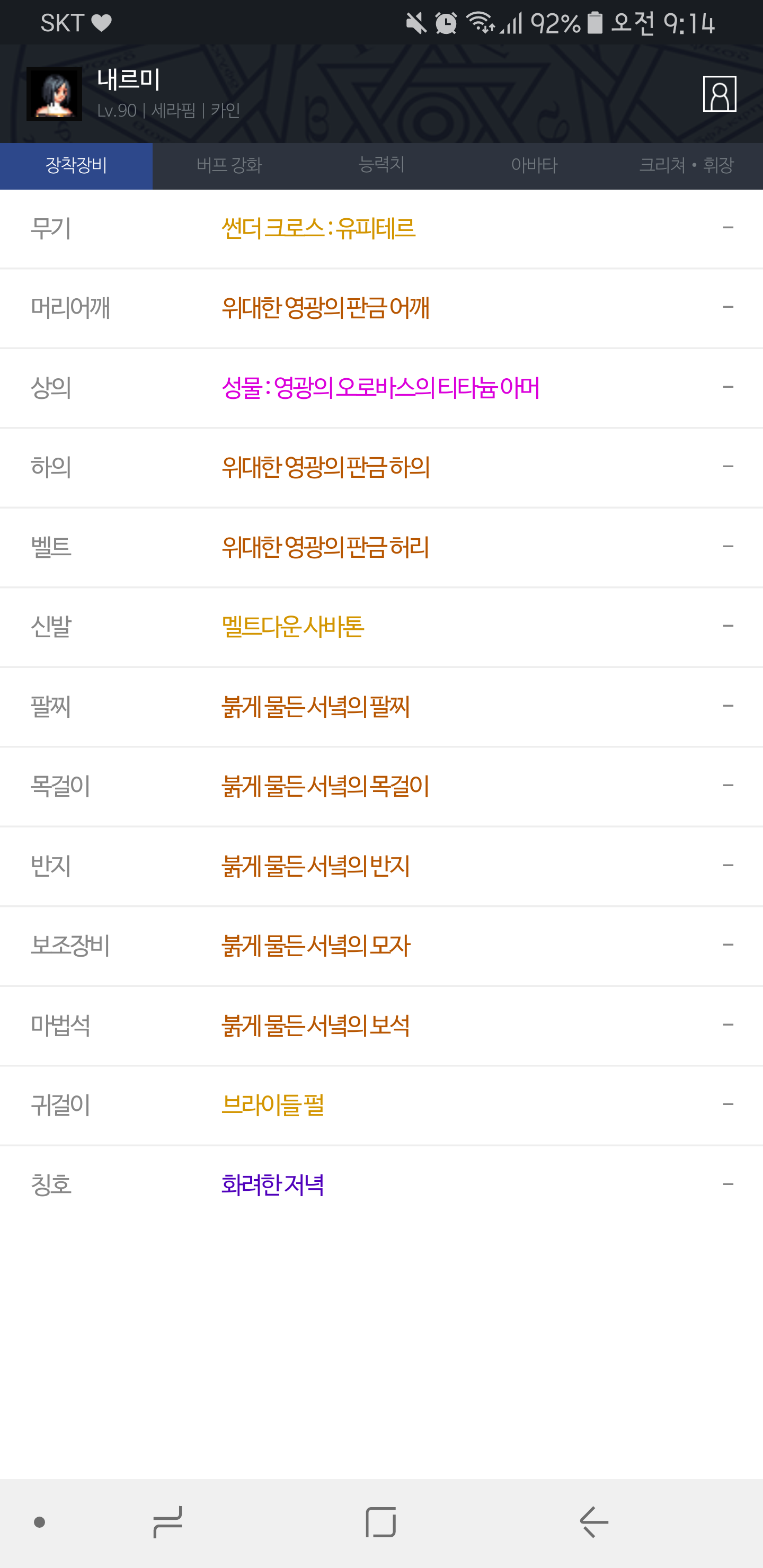Select the 크리쳐 • 휘장 tab
Viewport: 763px width, 1568px height.
click(686, 166)
